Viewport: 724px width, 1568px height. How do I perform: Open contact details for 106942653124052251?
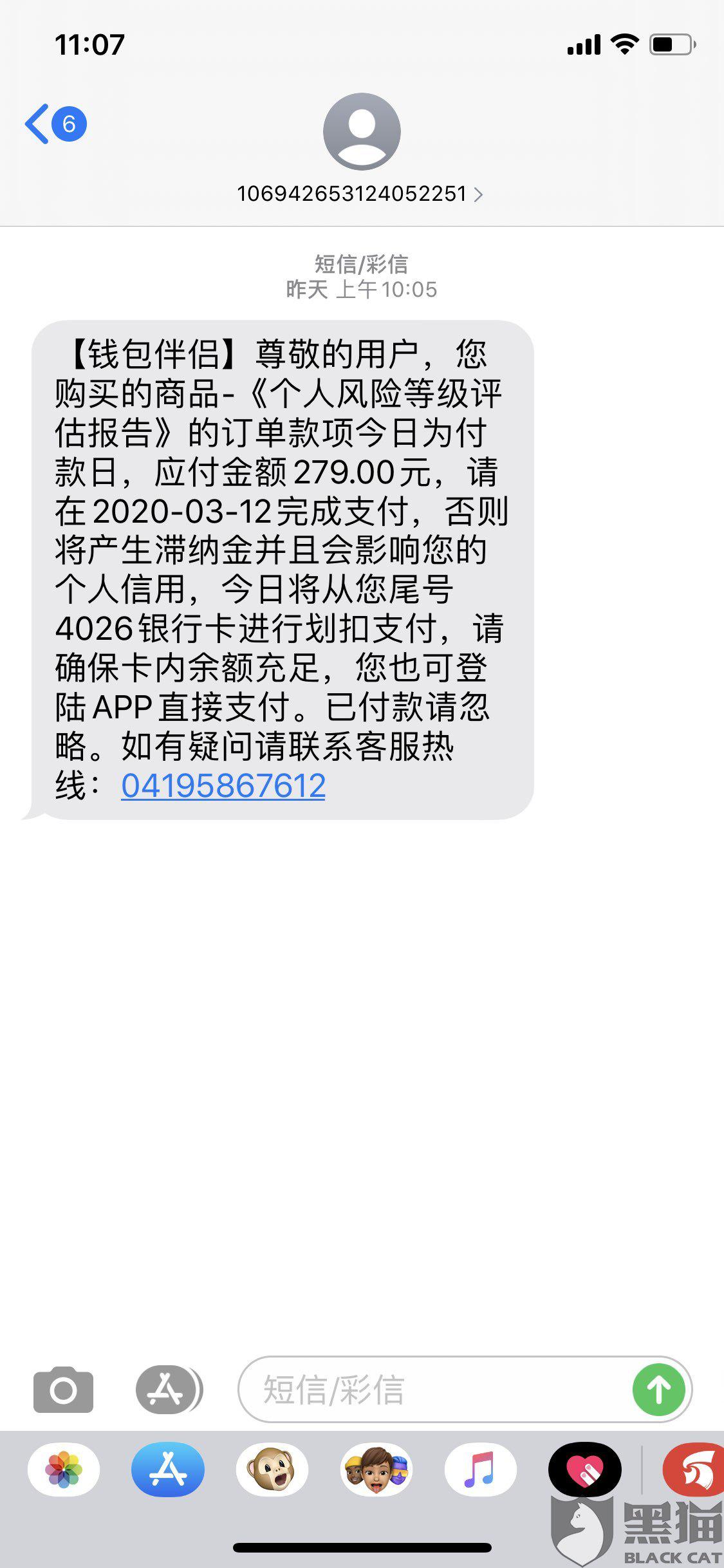pos(360,194)
